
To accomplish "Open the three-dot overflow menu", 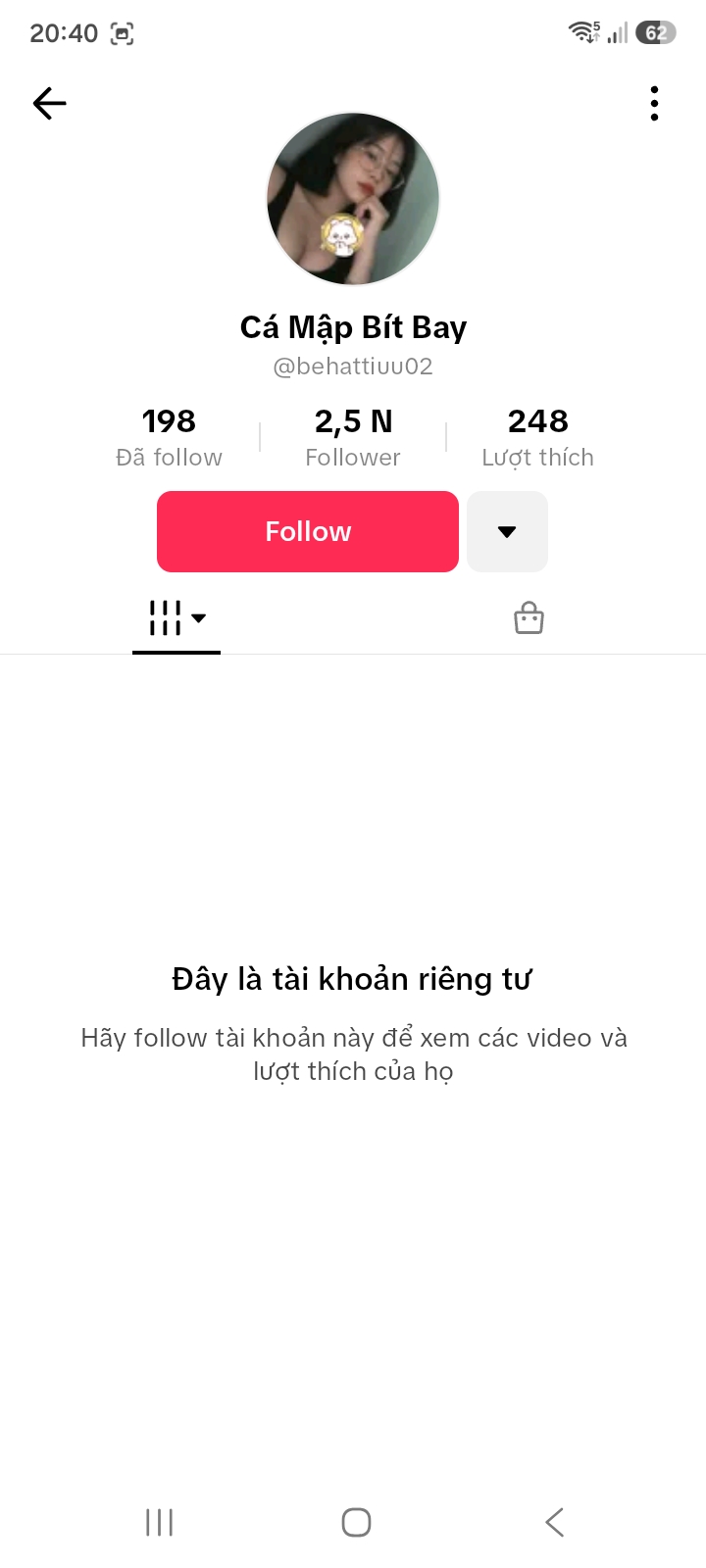I will [654, 103].
